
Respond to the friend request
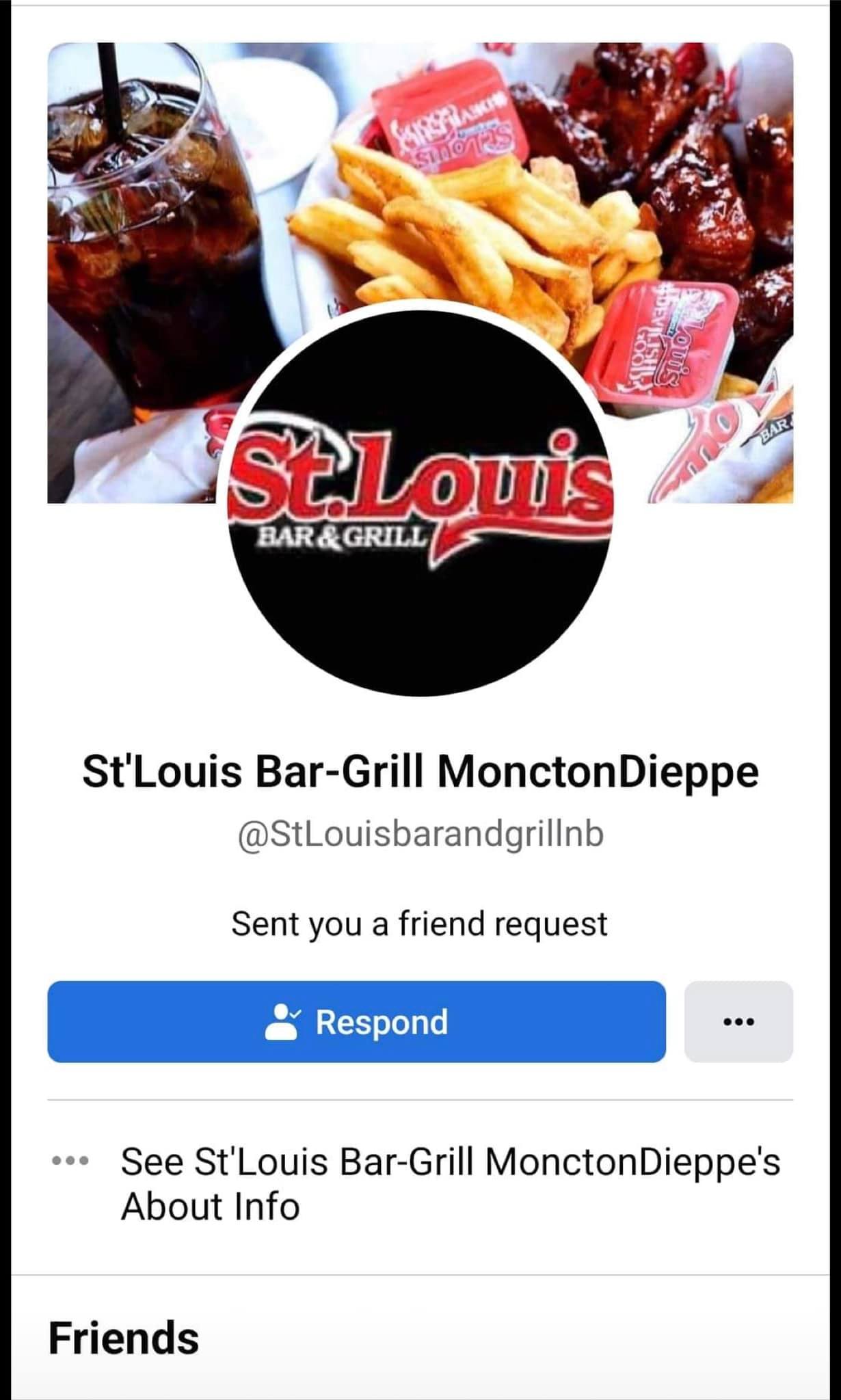coord(356,1022)
